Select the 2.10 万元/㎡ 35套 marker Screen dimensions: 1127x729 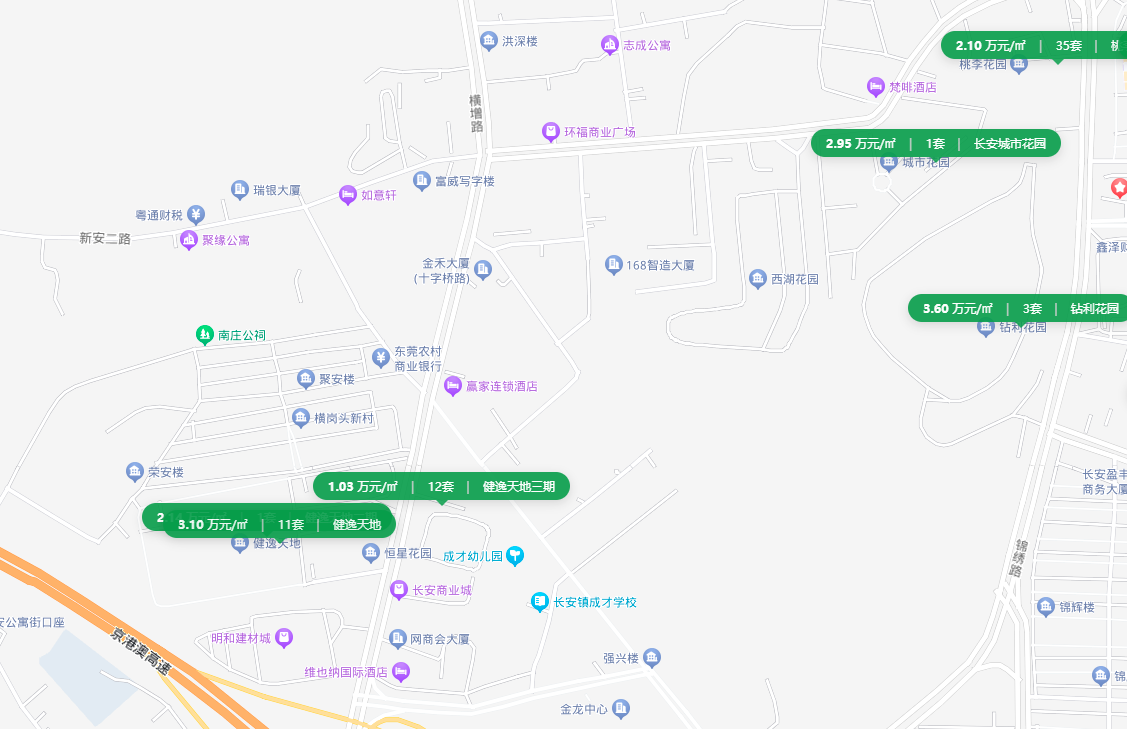(1034, 45)
